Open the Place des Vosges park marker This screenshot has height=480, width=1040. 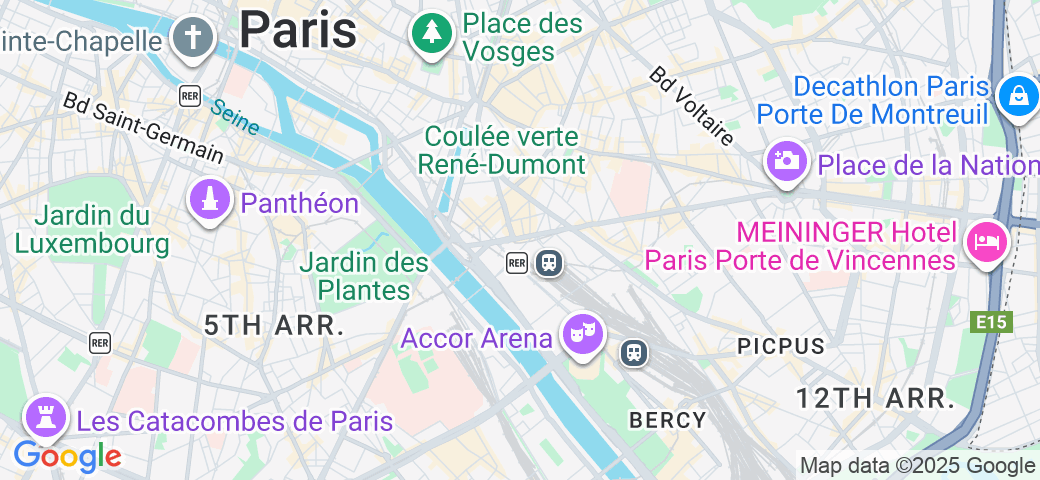(432, 34)
